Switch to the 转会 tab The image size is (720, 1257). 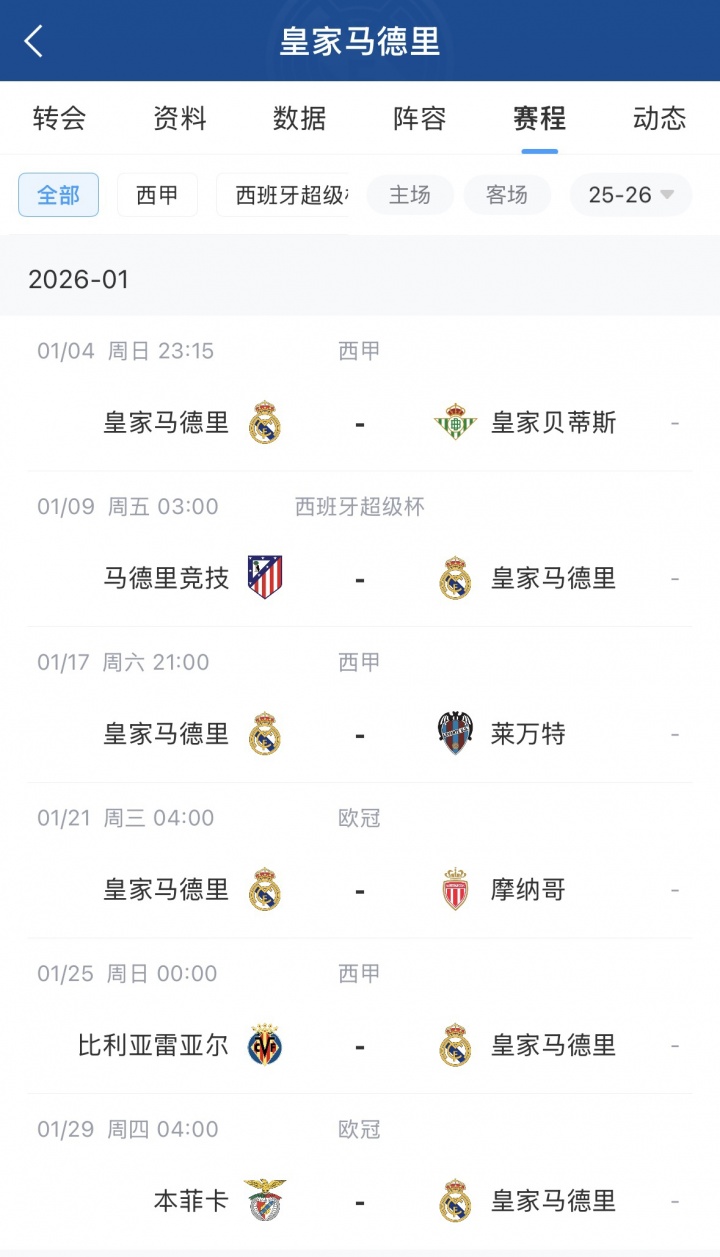[59, 119]
